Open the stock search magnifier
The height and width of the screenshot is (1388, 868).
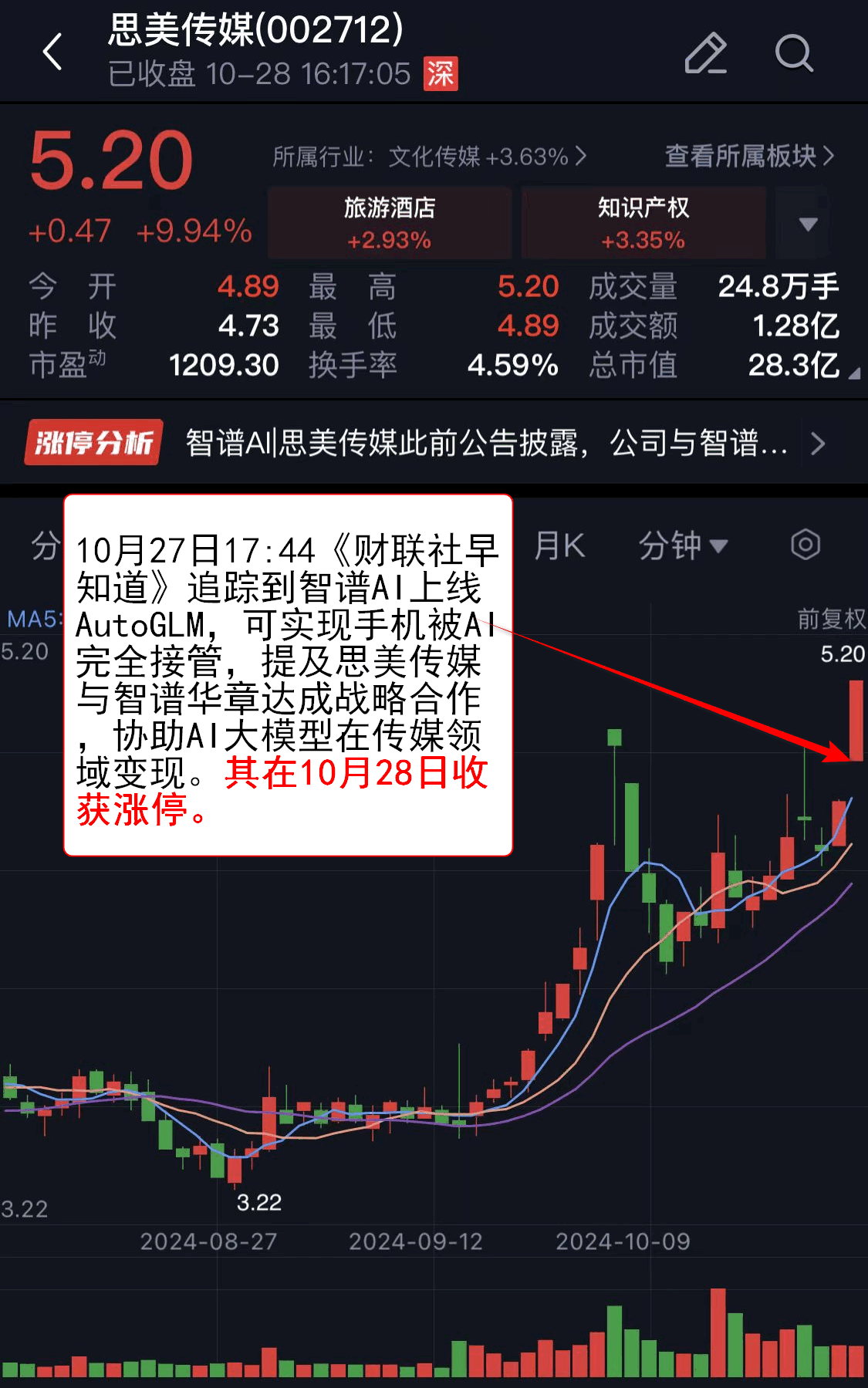[793, 52]
